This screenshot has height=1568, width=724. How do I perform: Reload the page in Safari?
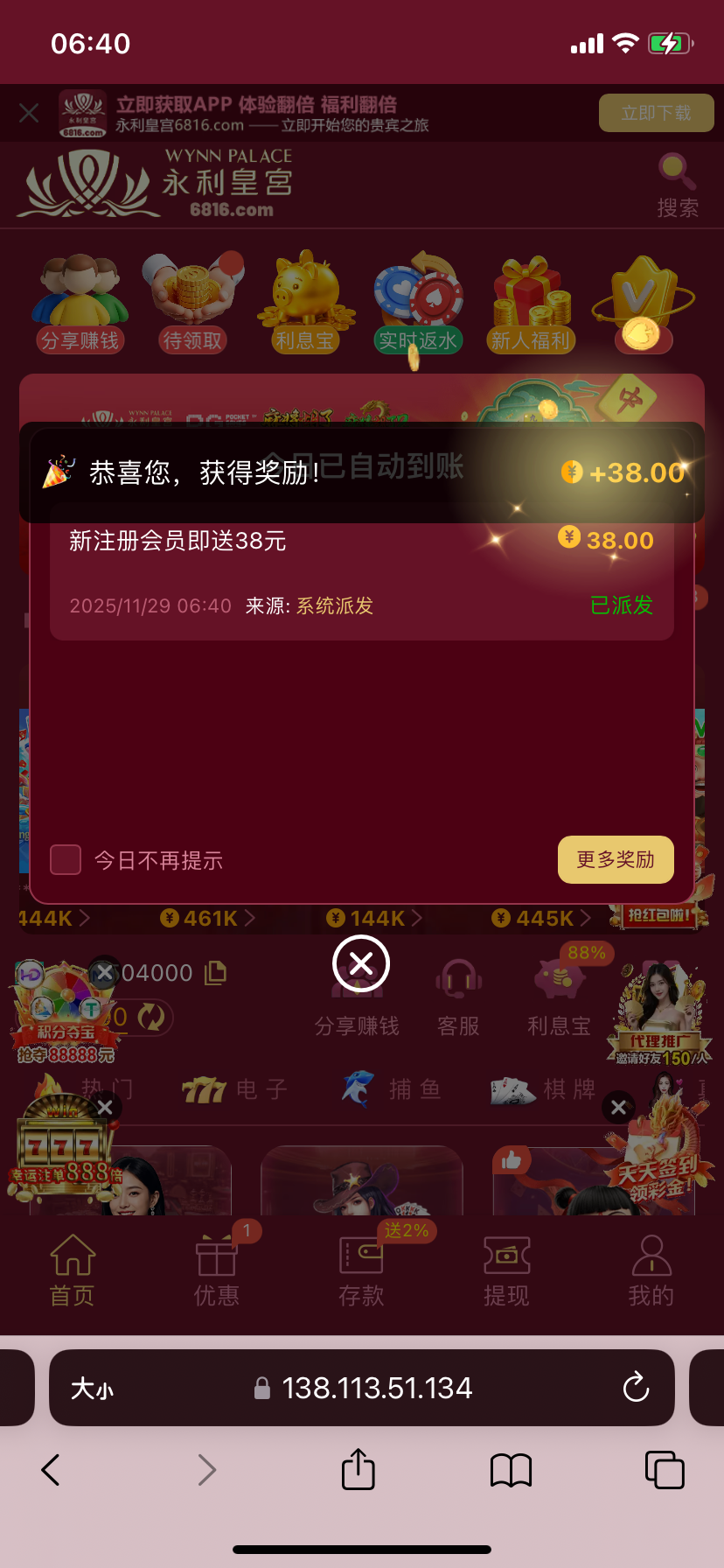636,1388
